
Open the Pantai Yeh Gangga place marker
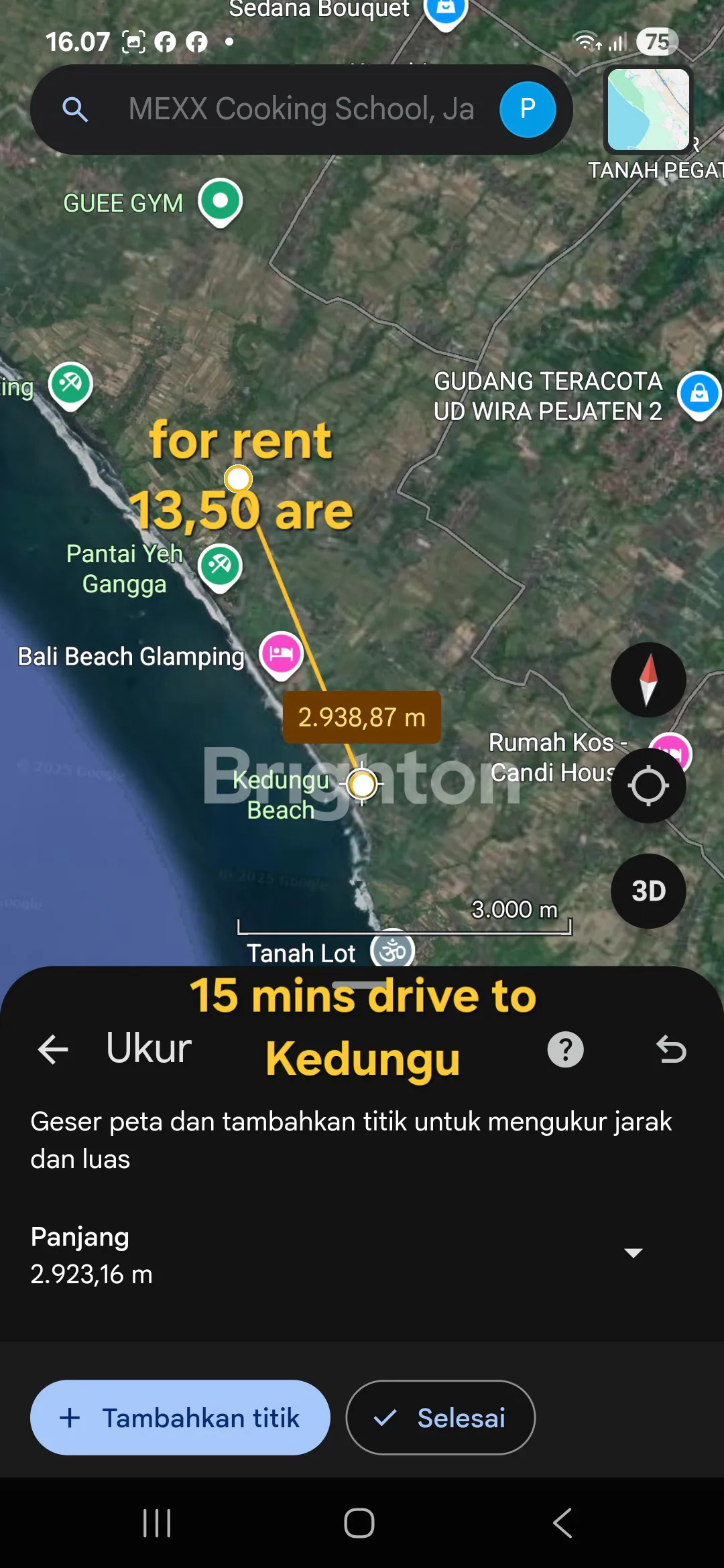[x=220, y=566]
